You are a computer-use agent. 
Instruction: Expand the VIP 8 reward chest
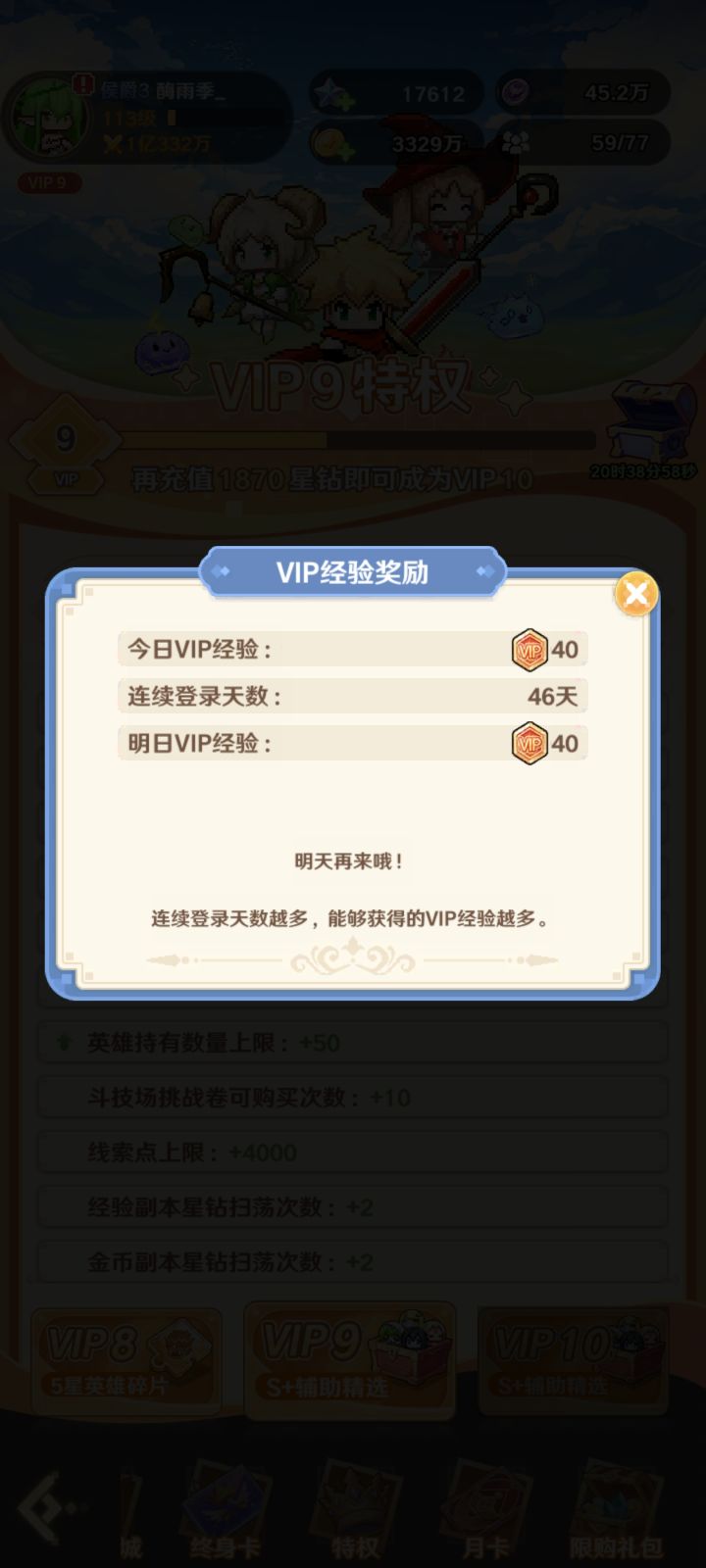127,1360
